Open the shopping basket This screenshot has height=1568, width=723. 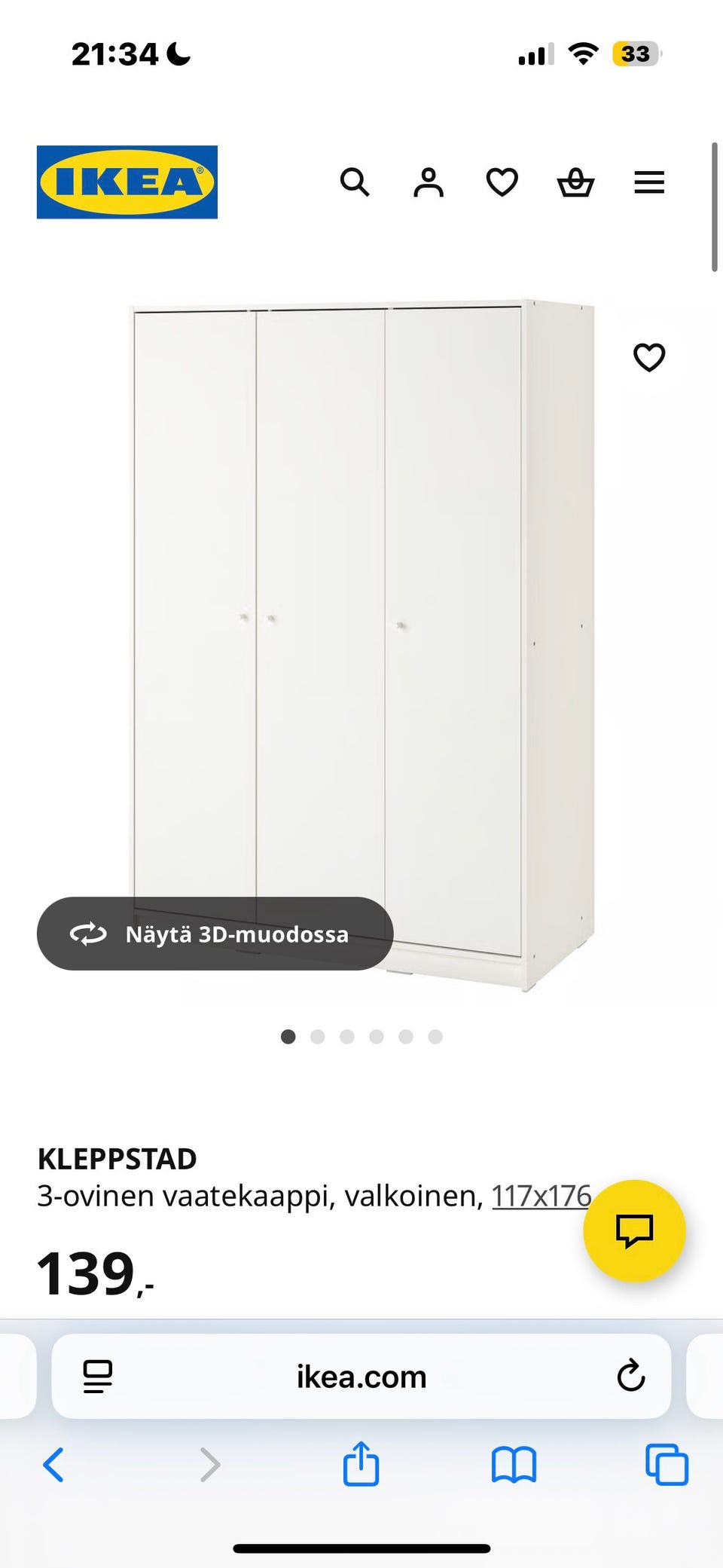point(575,182)
